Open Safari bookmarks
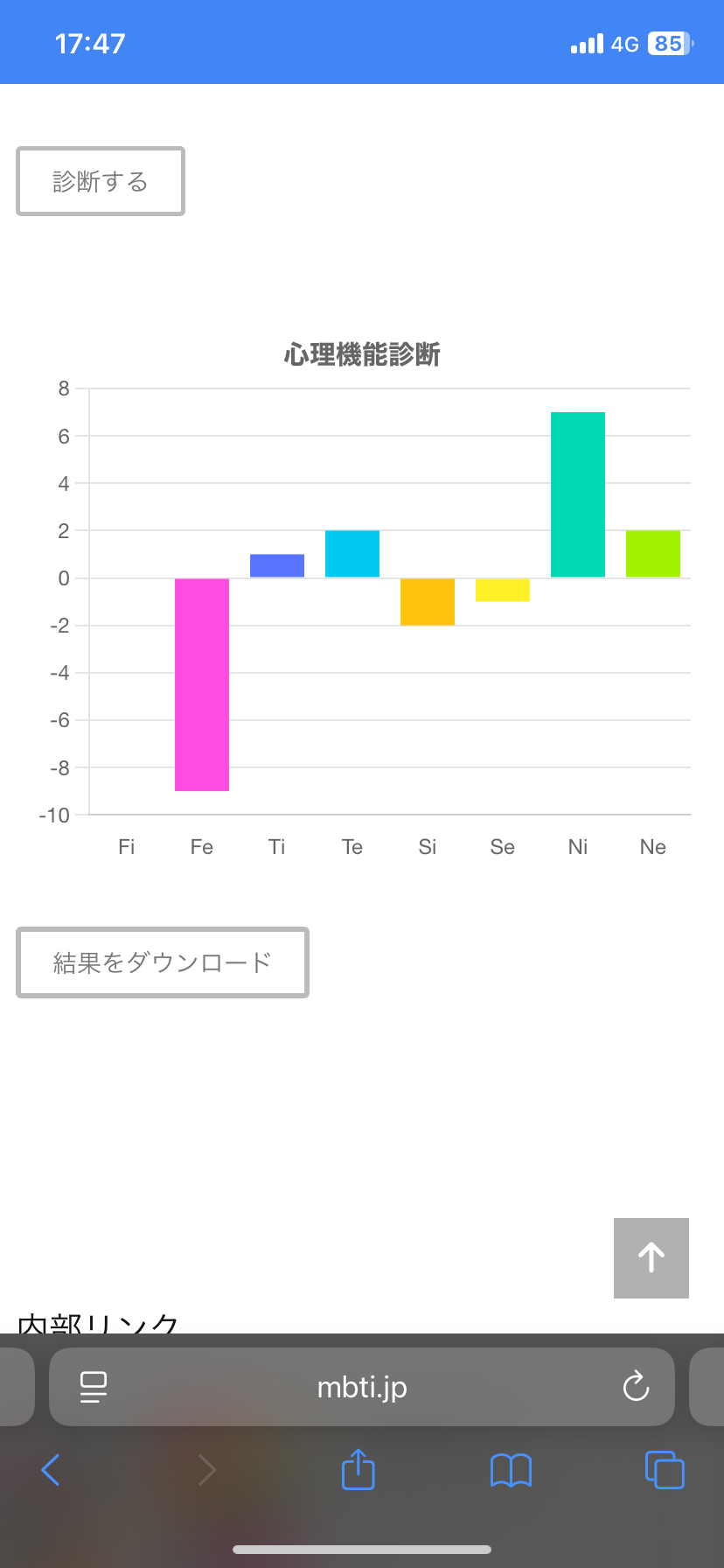 [512, 1470]
